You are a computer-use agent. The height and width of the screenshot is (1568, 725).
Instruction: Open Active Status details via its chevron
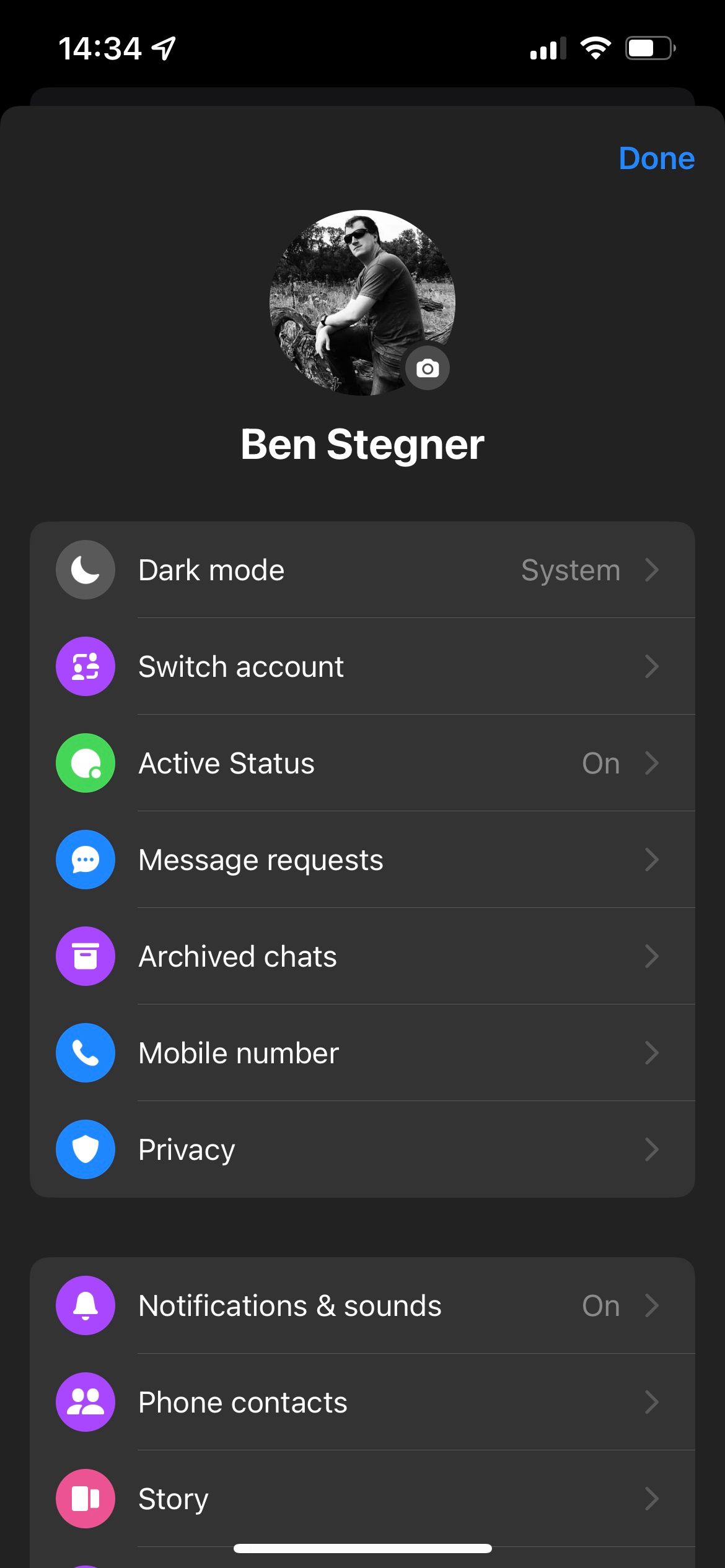652,763
